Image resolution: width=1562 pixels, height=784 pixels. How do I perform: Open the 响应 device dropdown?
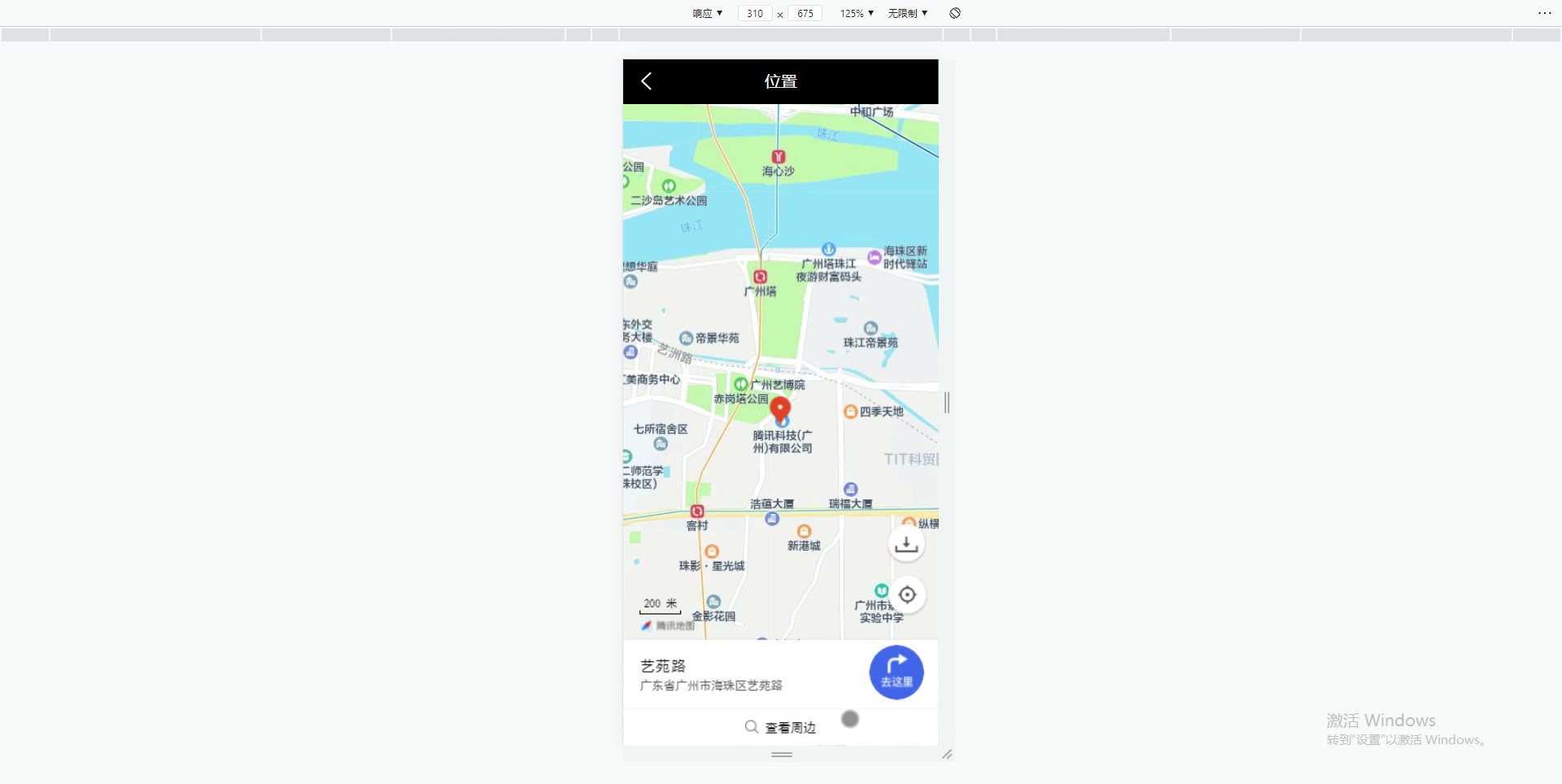[x=707, y=13]
